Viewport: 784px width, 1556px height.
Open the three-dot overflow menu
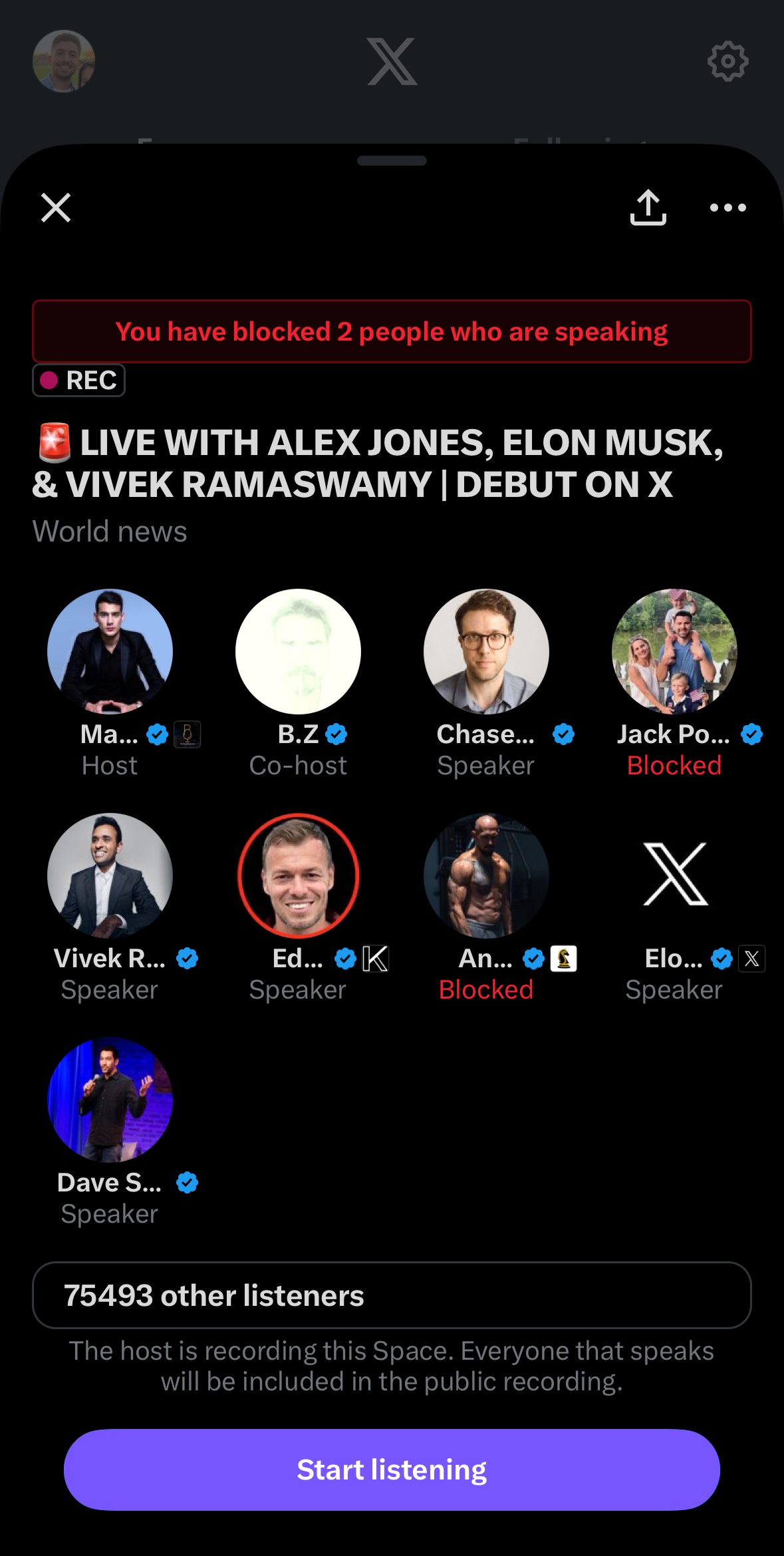coord(727,208)
